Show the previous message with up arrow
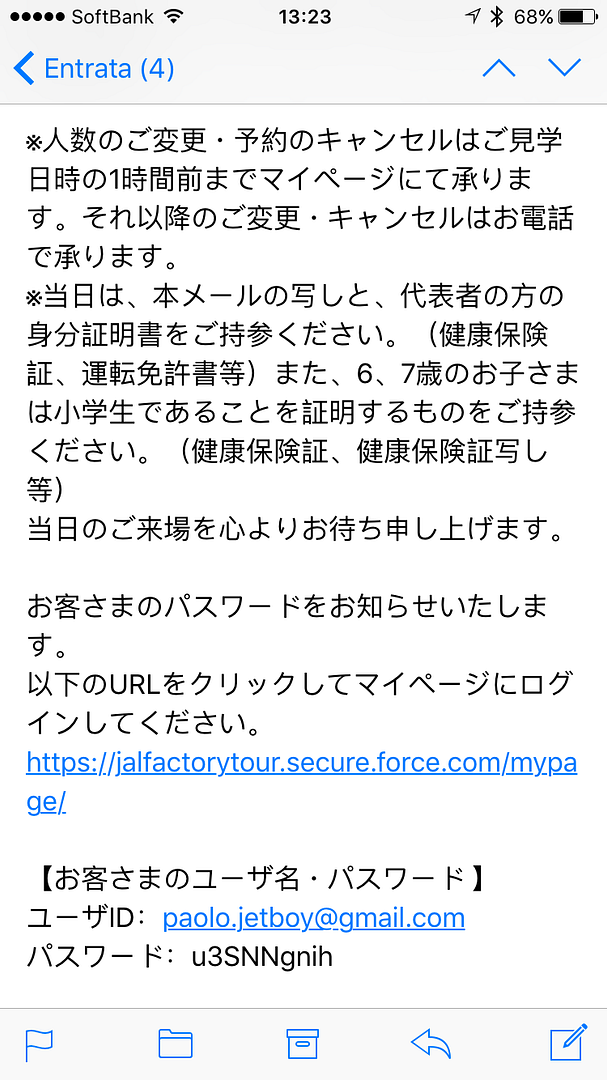 coord(499,68)
